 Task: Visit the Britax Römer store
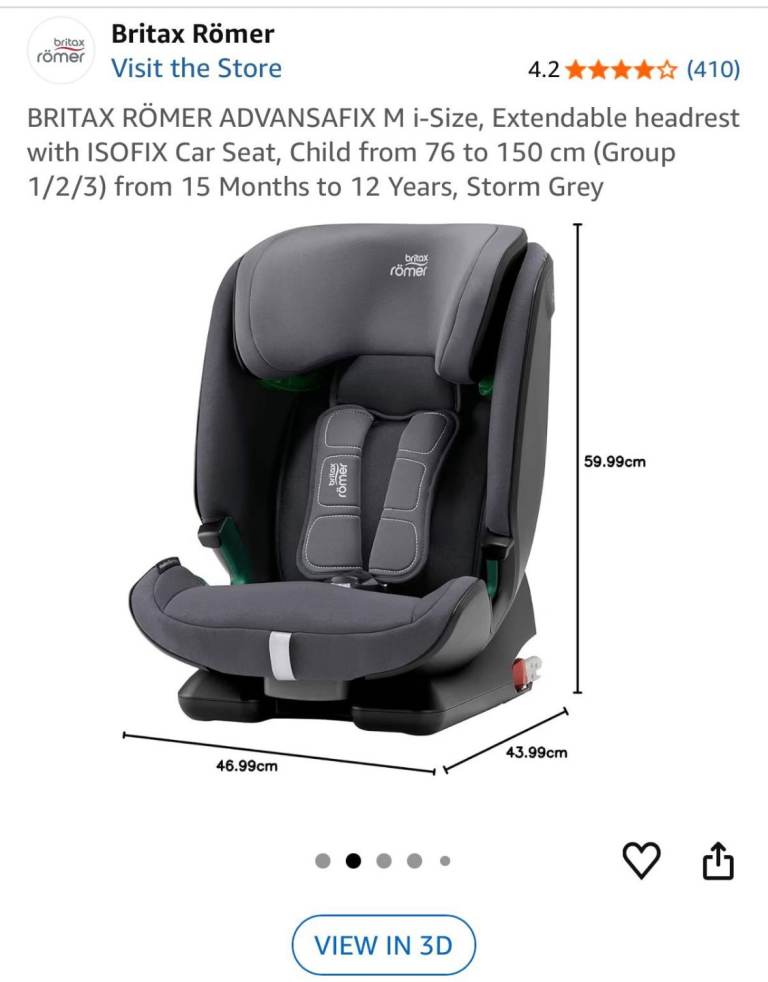click(196, 68)
